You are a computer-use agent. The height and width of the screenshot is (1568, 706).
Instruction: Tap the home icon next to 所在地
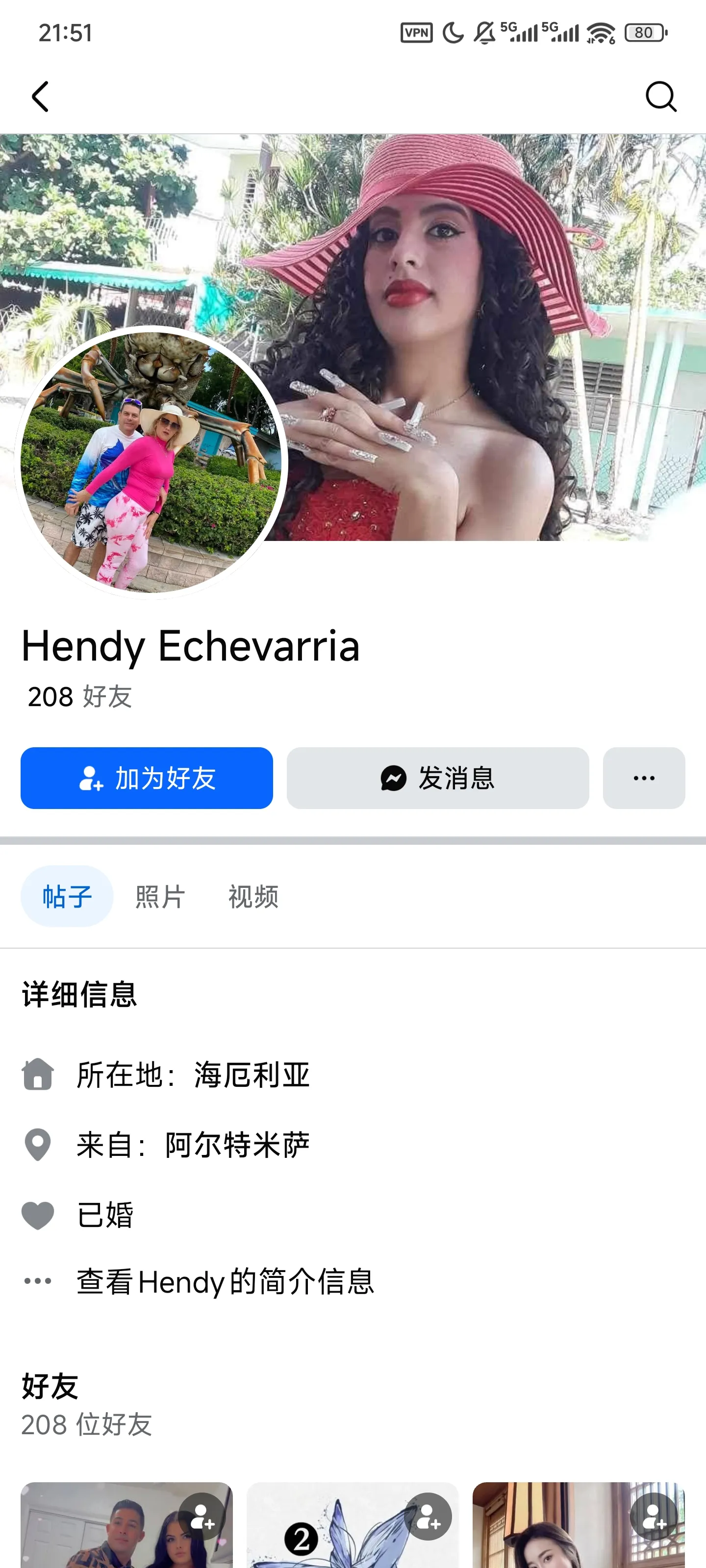coord(38,1075)
